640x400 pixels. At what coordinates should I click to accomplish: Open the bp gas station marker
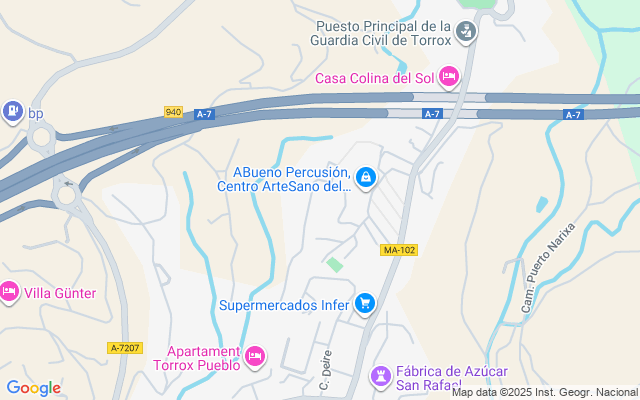click(12, 110)
